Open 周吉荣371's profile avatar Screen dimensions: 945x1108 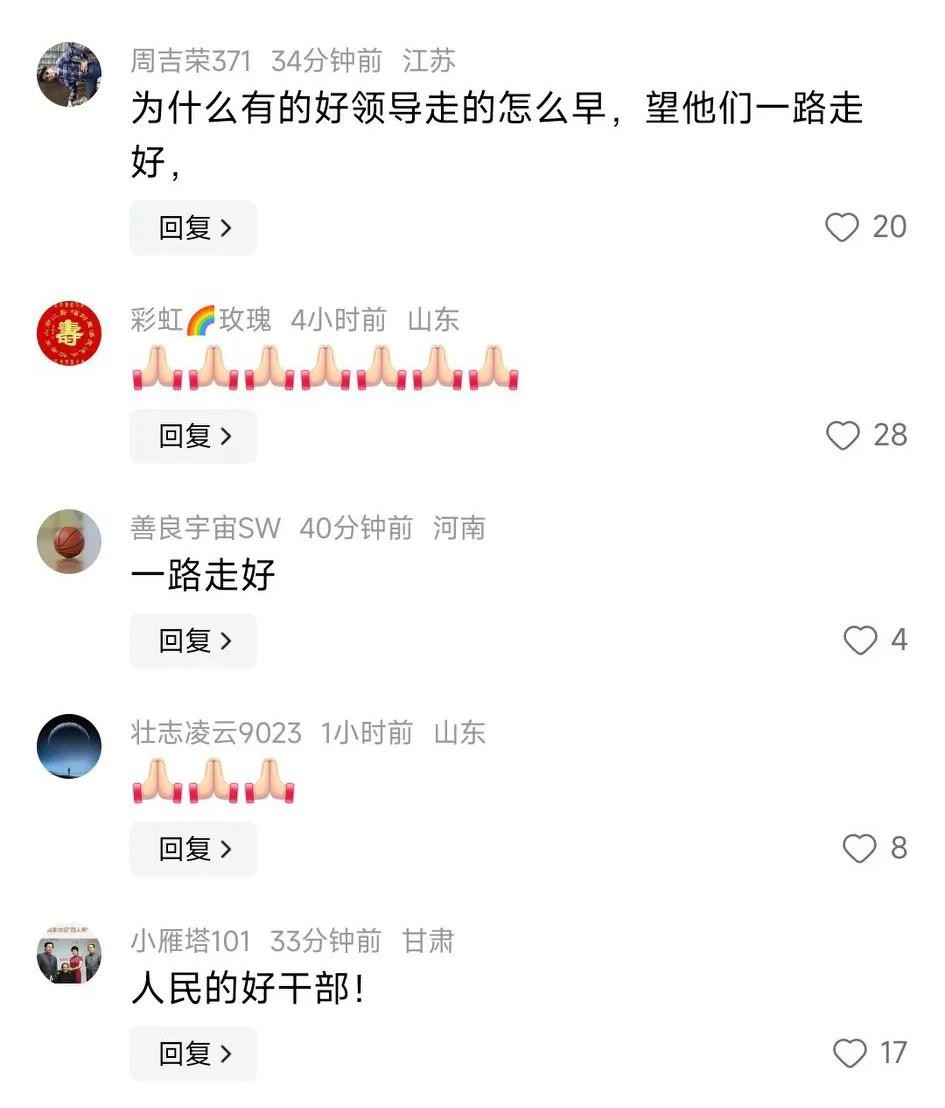[69, 74]
